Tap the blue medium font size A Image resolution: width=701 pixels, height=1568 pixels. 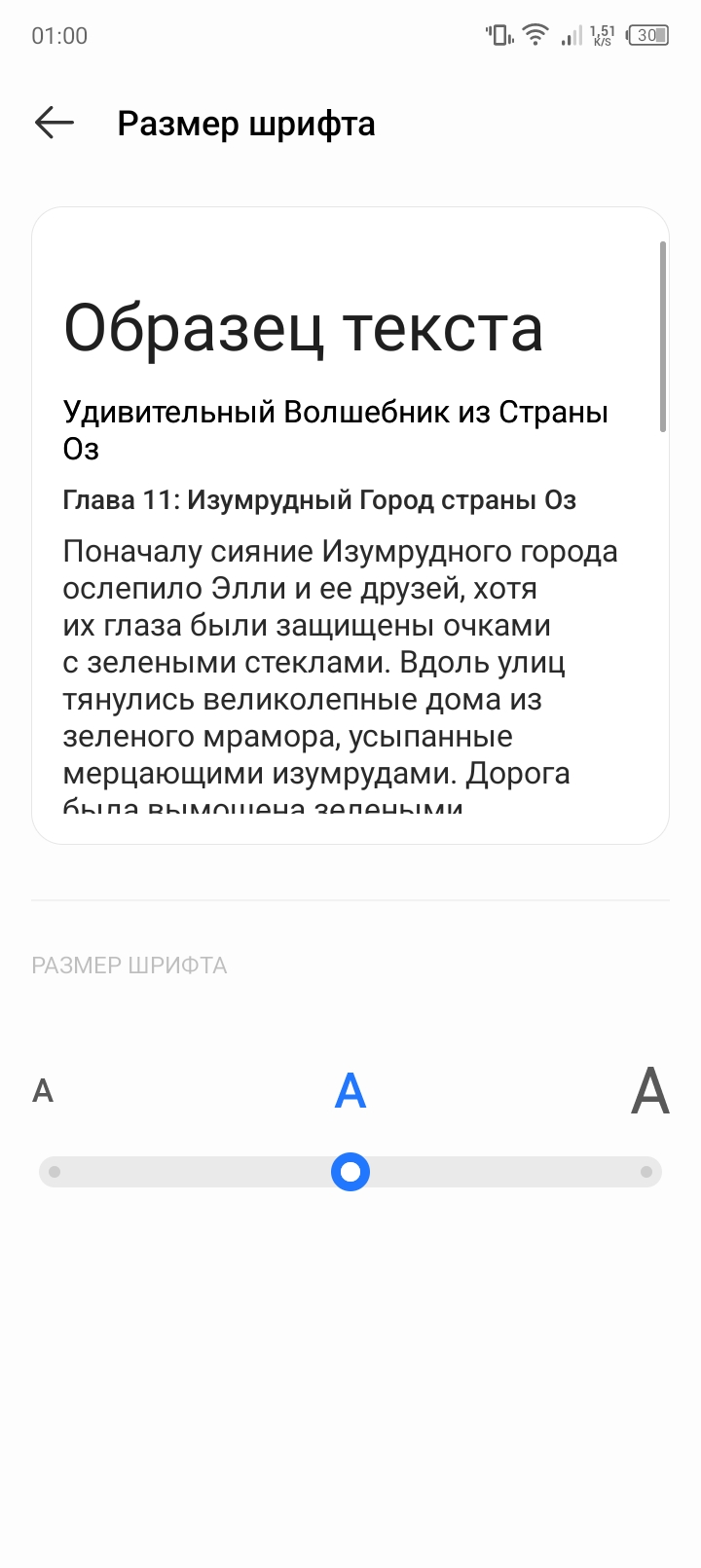pos(350,1091)
